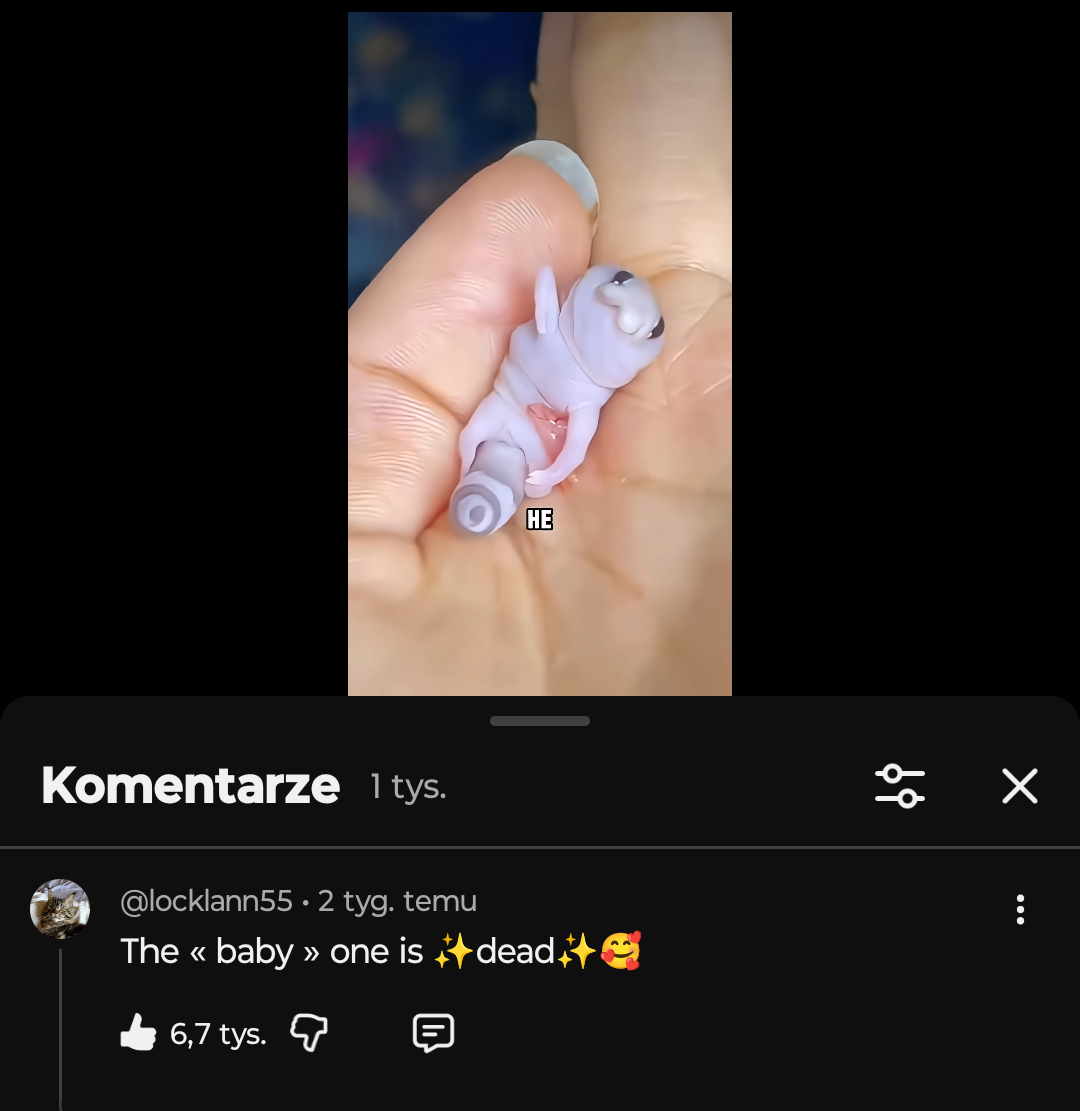This screenshot has width=1080, height=1111.
Task: Close the Komentarze panel
Action: click(1019, 786)
